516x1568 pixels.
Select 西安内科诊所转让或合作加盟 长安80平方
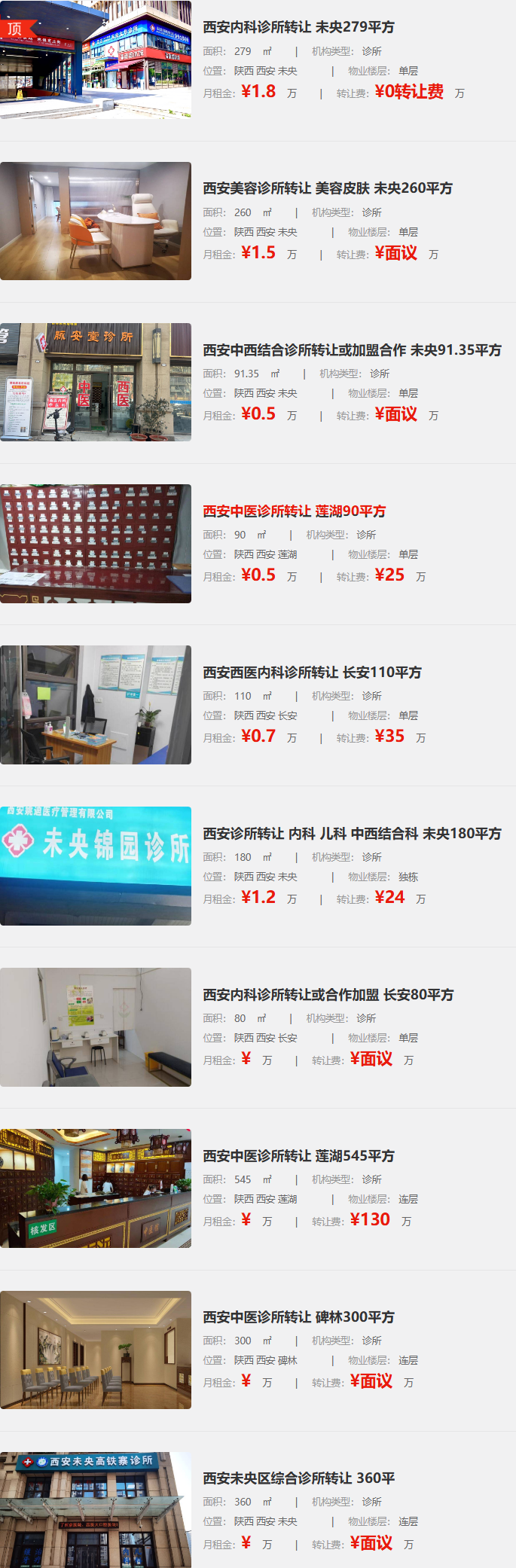tap(328, 995)
